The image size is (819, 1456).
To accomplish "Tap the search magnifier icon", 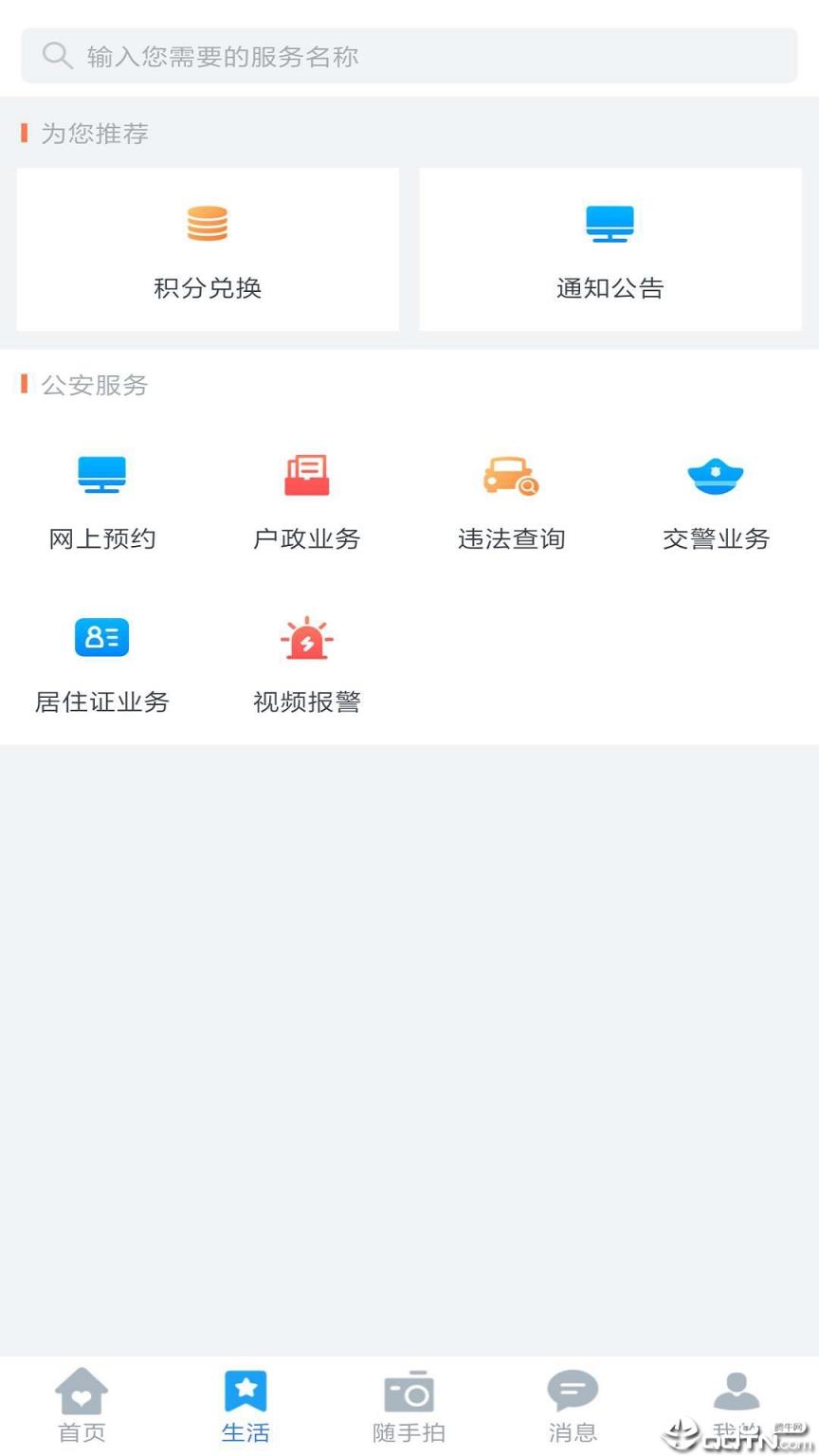I will 57,55.
